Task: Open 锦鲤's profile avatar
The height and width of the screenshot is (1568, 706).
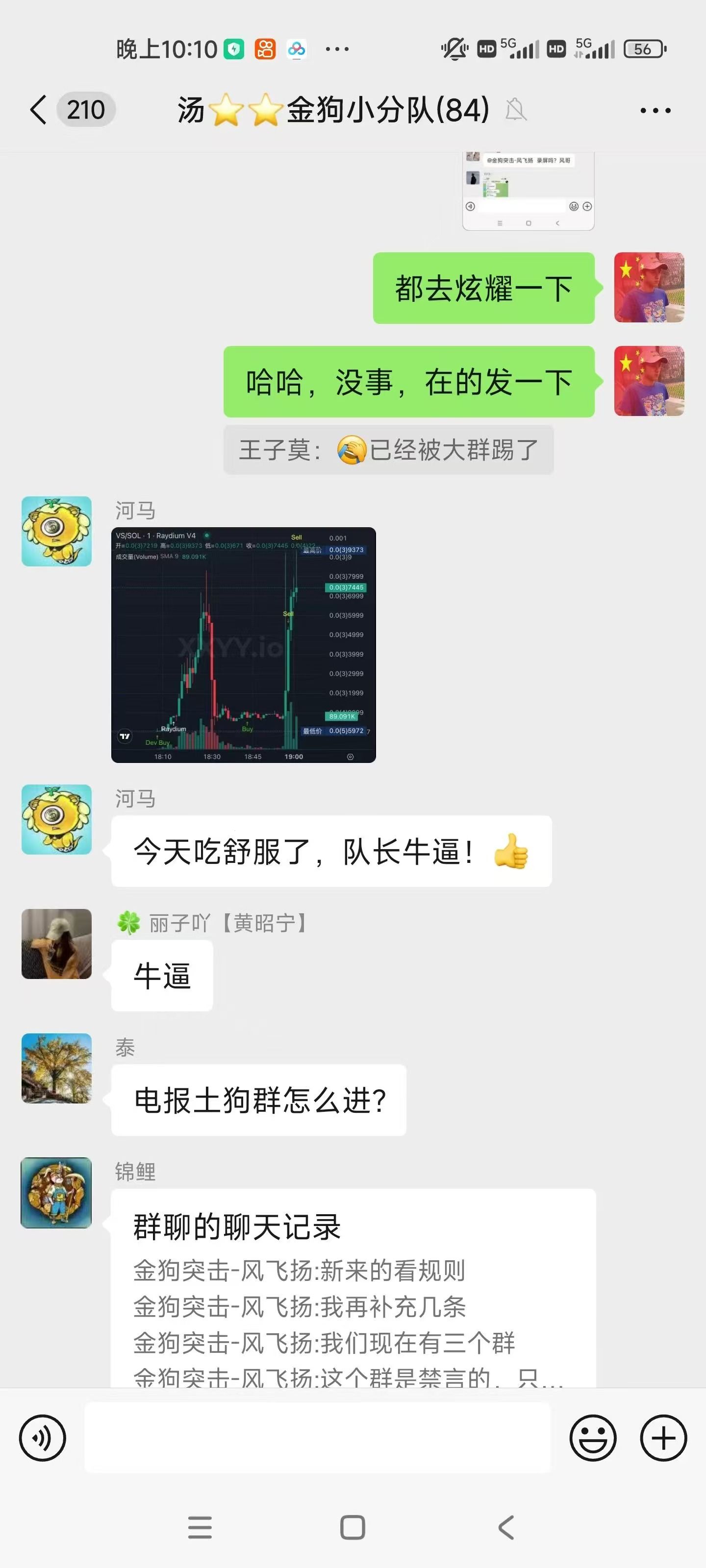Action: coord(57,1193)
